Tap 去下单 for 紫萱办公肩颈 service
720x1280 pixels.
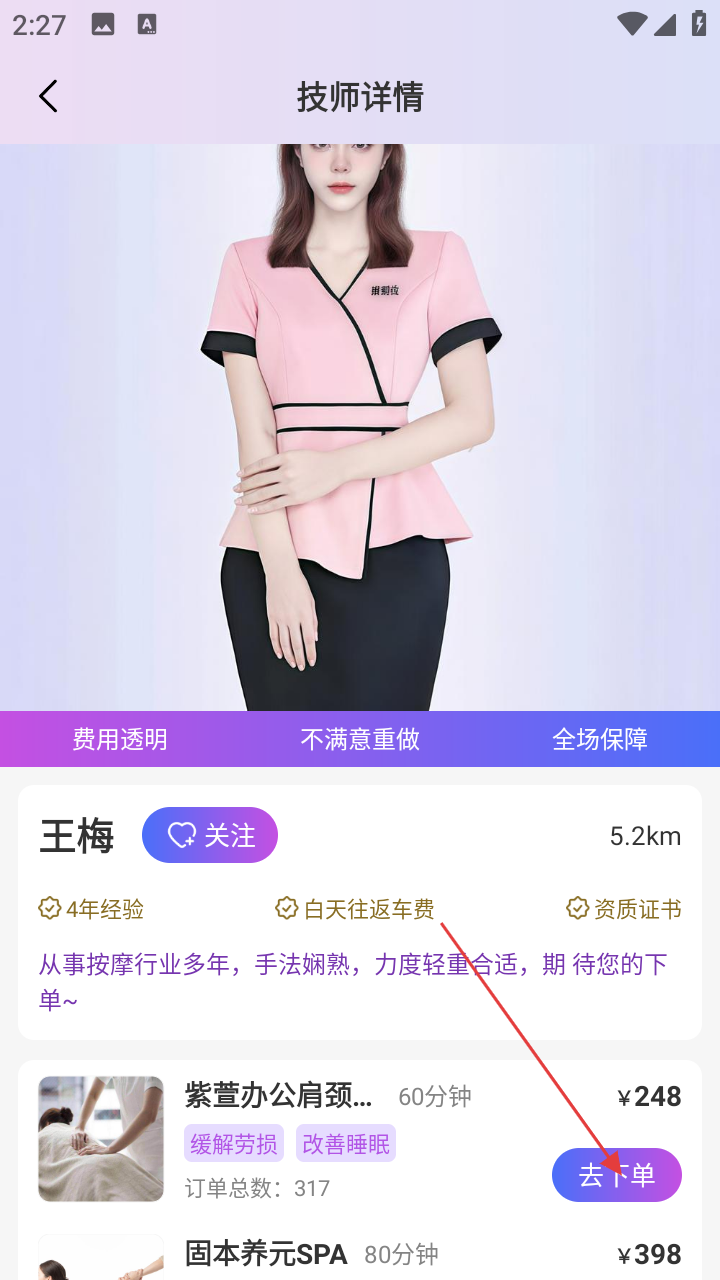point(616,1175)
